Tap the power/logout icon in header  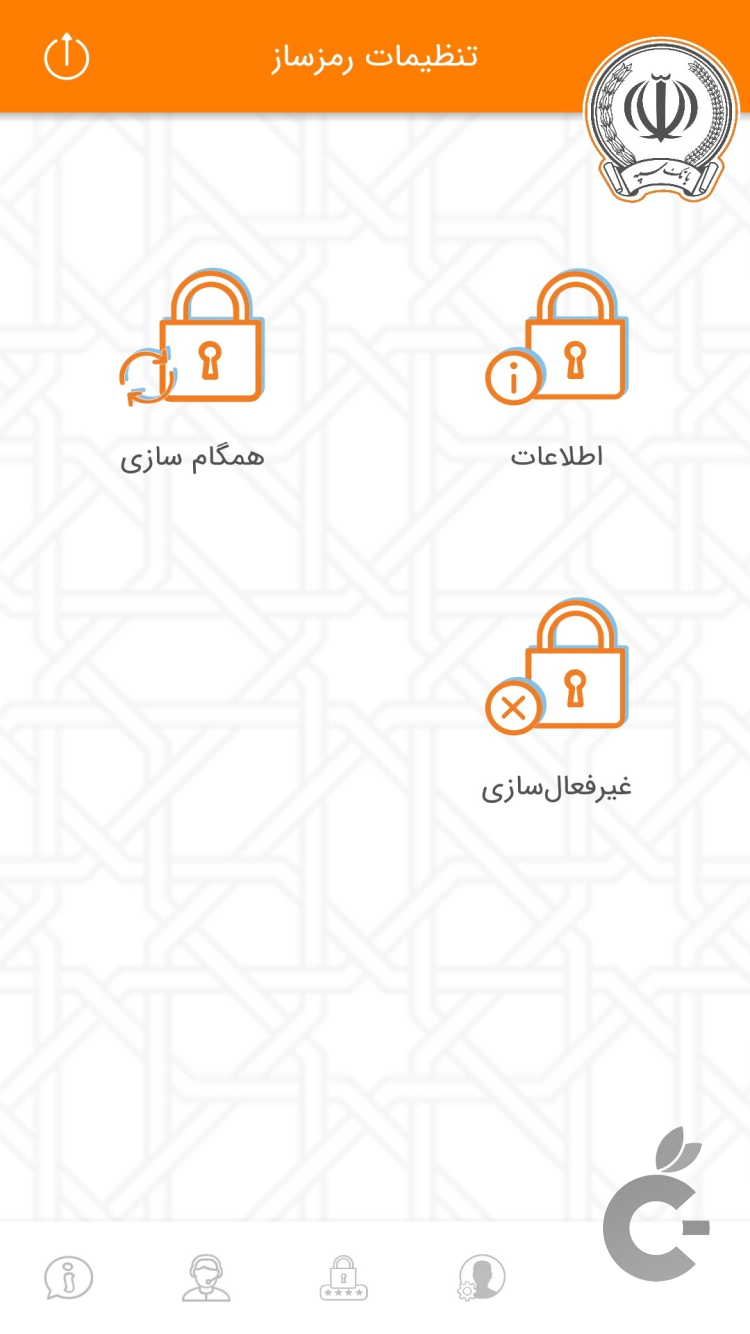(x=67, y=56)
